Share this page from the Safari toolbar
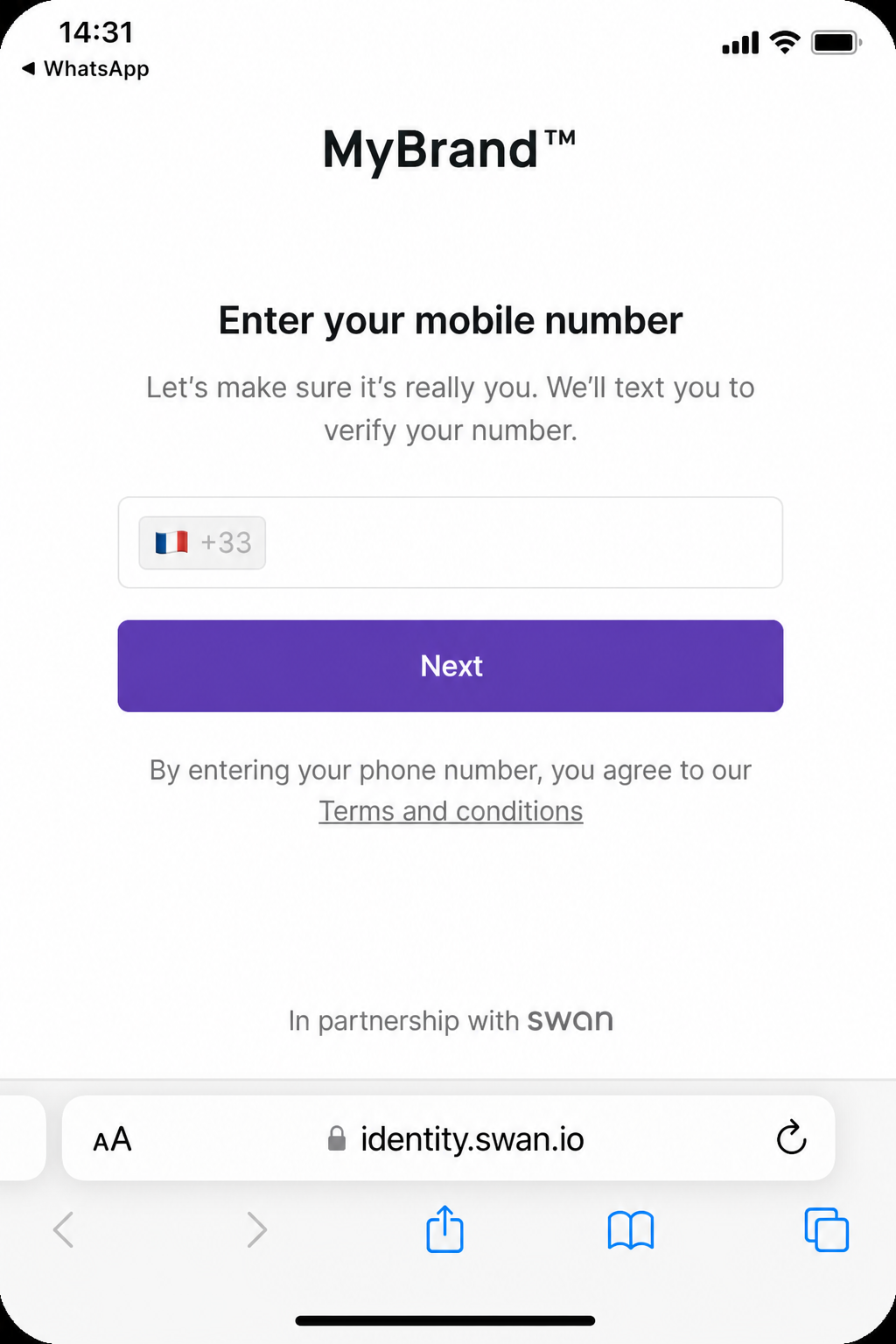Image resolution: width=896 pixels, height=1344 pixels. [444, 1229]
